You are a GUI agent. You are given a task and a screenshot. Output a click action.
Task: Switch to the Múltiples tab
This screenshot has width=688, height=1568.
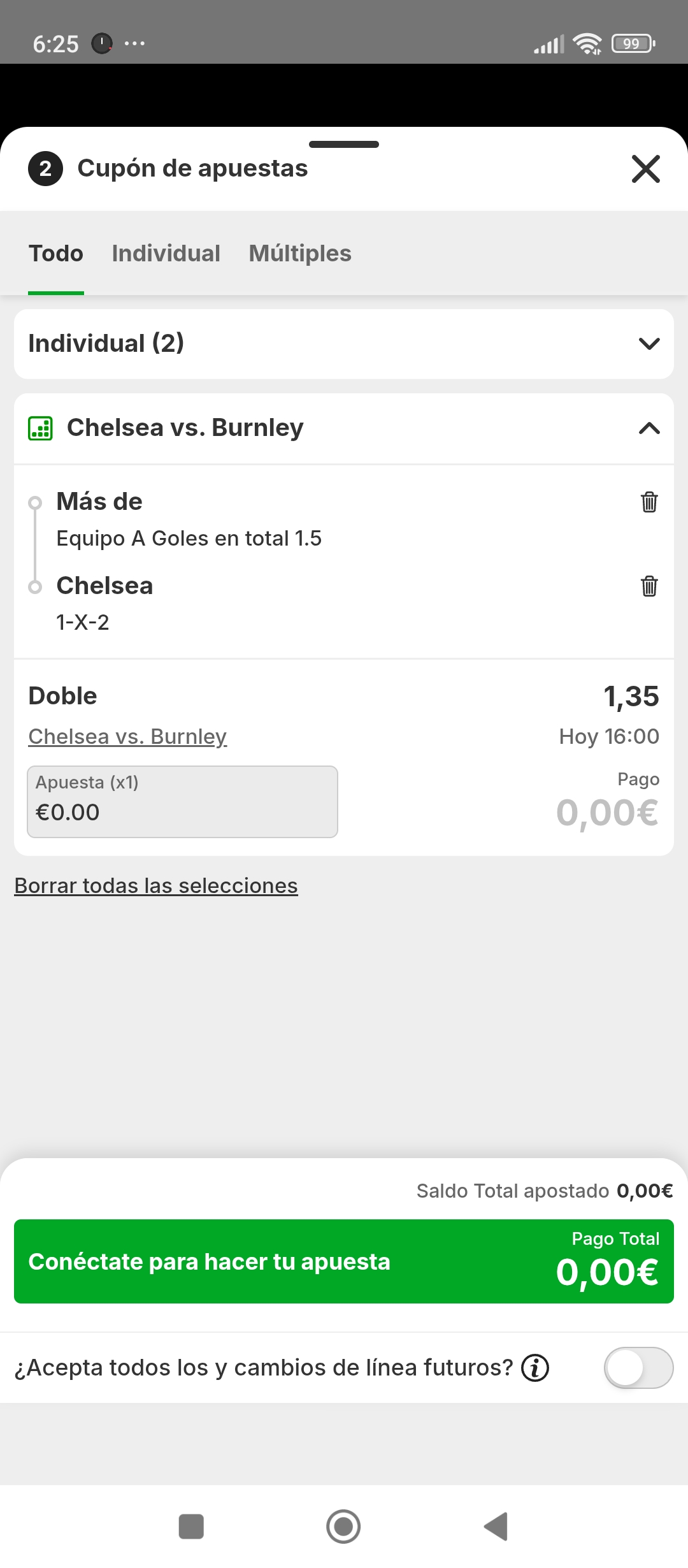coord(300,254)
